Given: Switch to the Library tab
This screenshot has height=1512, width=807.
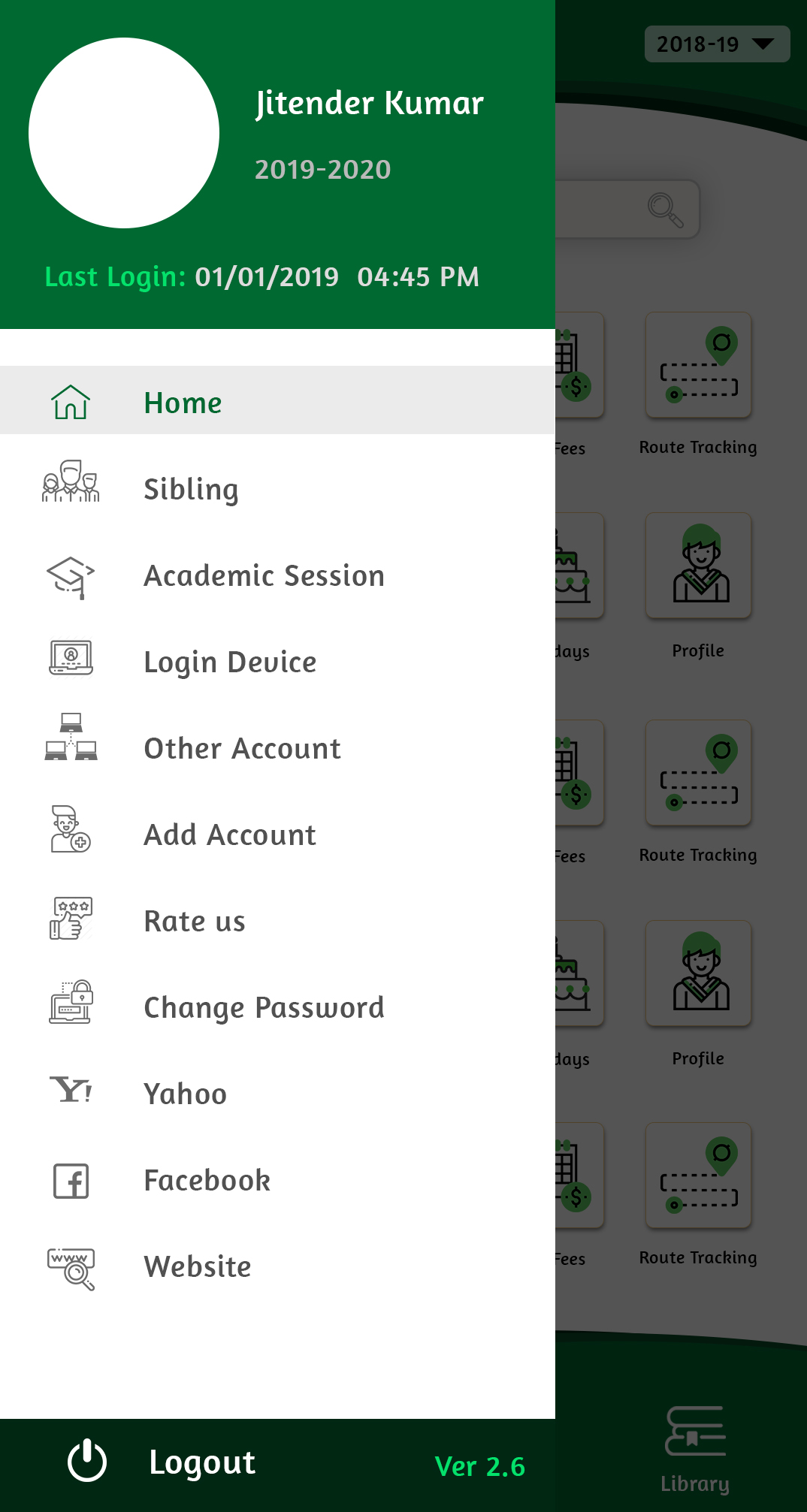Looking at the screenshot, I should click(x=695, y=1450).
